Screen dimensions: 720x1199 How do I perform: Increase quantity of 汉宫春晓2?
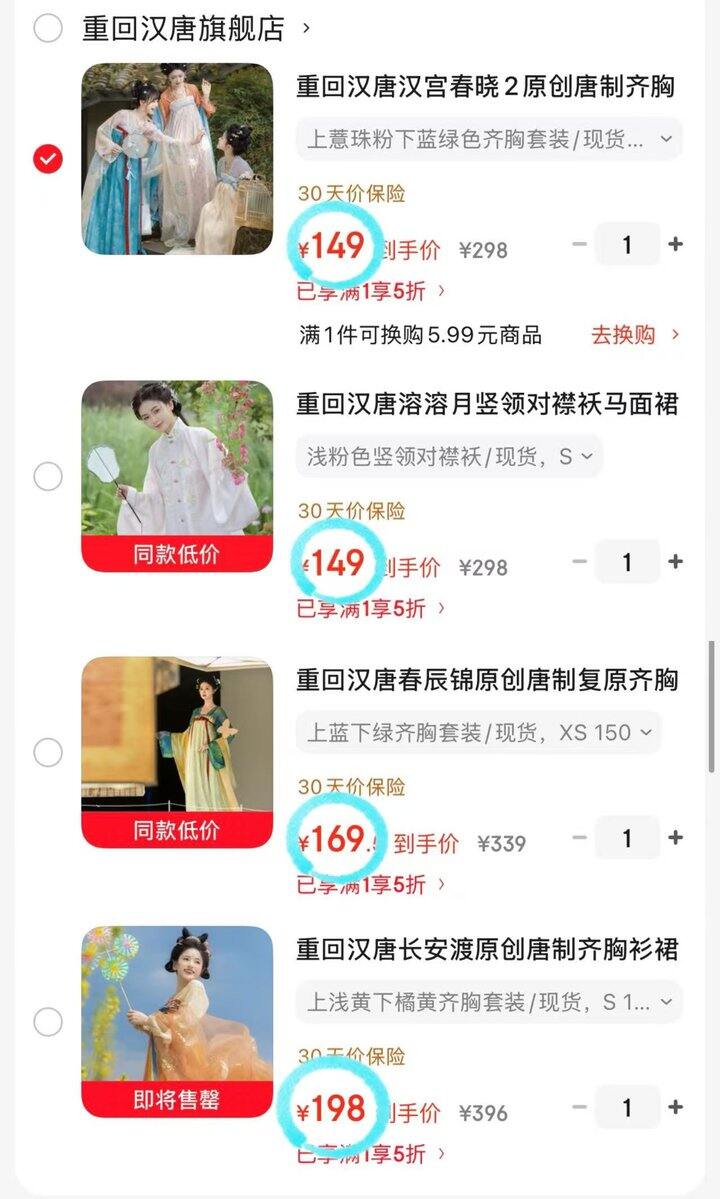click(675, 244)
